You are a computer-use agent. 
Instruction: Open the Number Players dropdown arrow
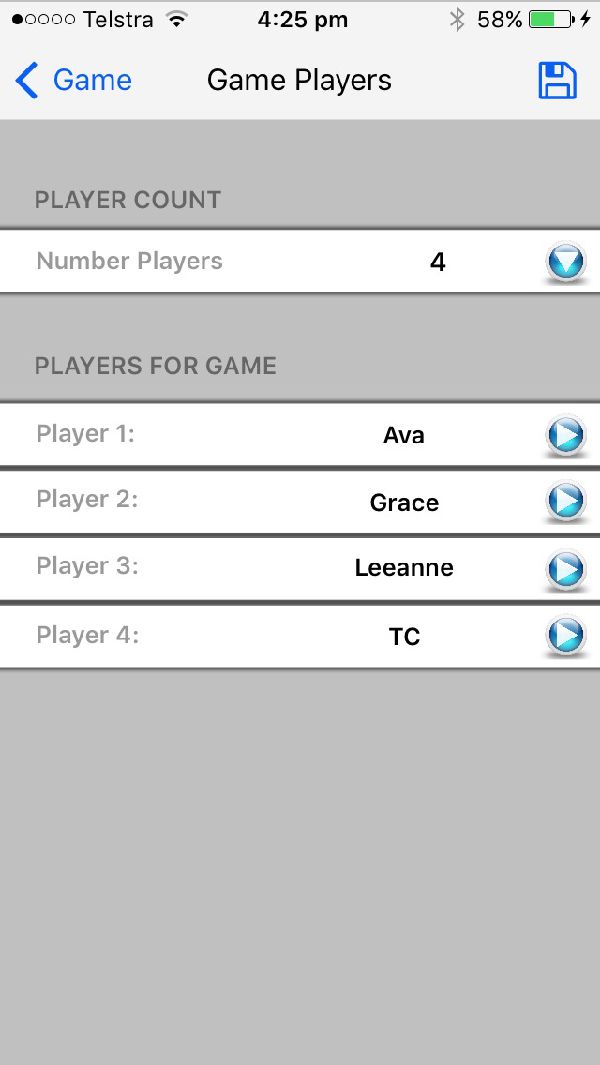pos(565,261)
